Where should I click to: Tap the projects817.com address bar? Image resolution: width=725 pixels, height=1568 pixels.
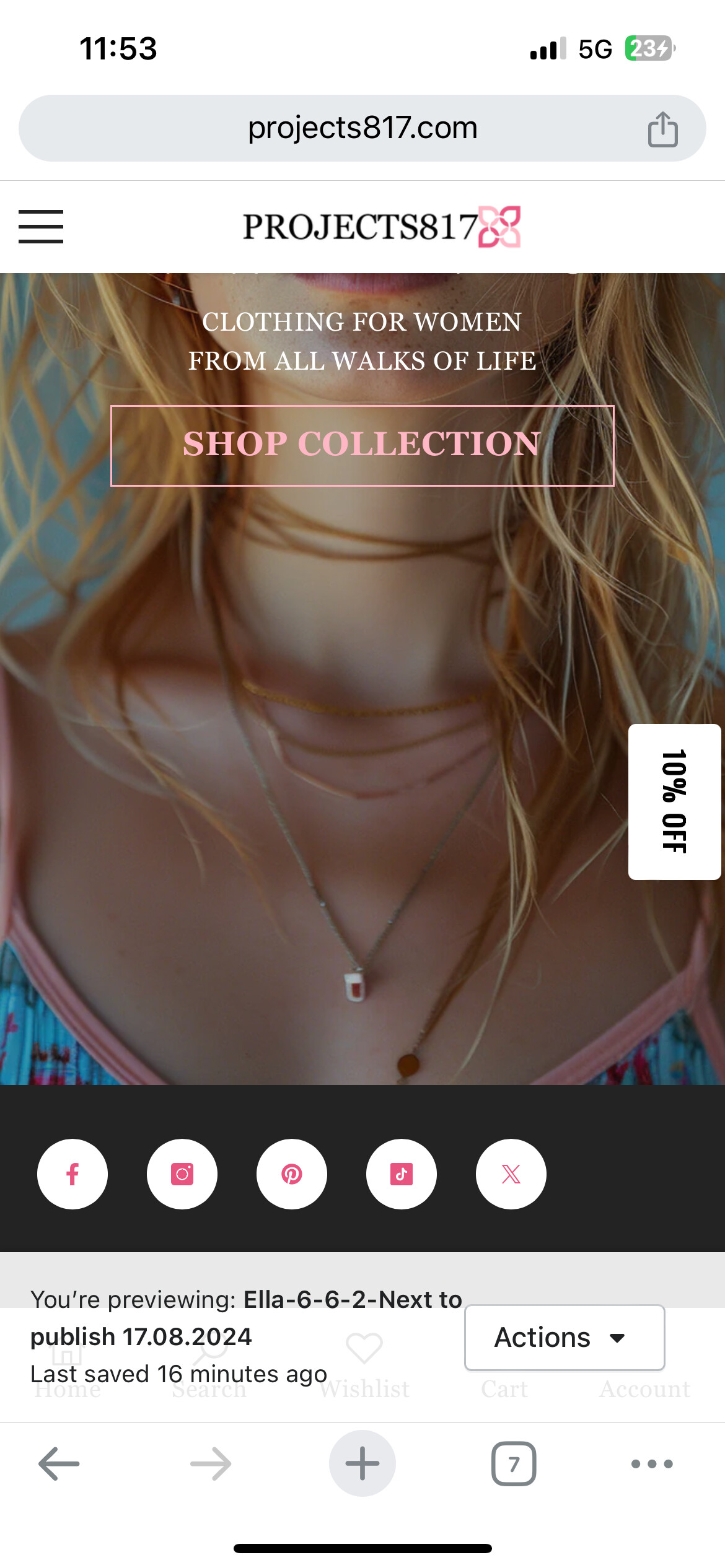coord(362,128)
